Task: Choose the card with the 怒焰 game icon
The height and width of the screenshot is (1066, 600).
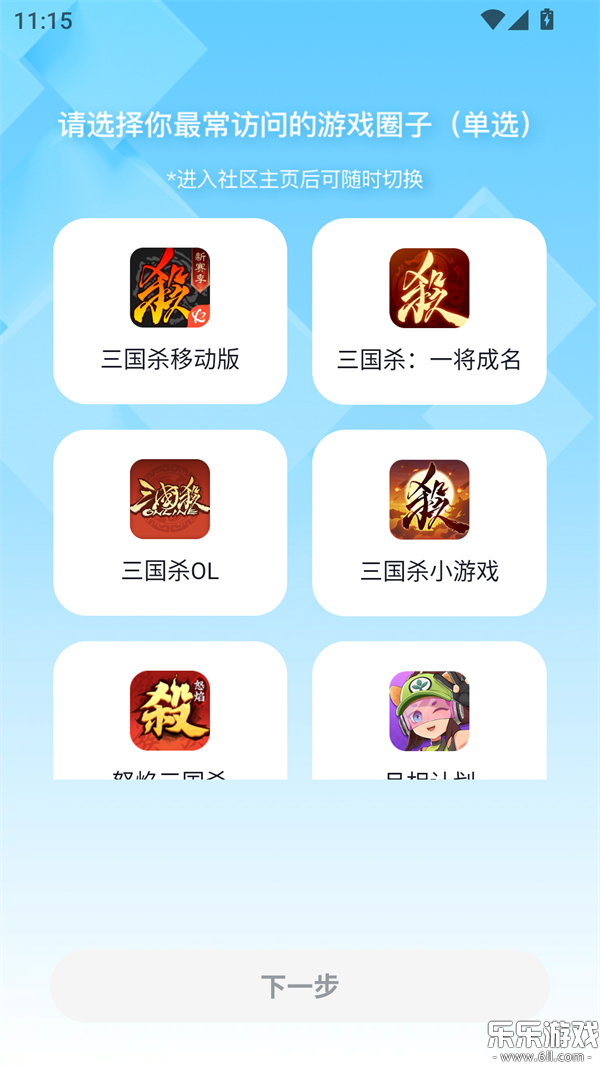Action: [x=170, y=712]
